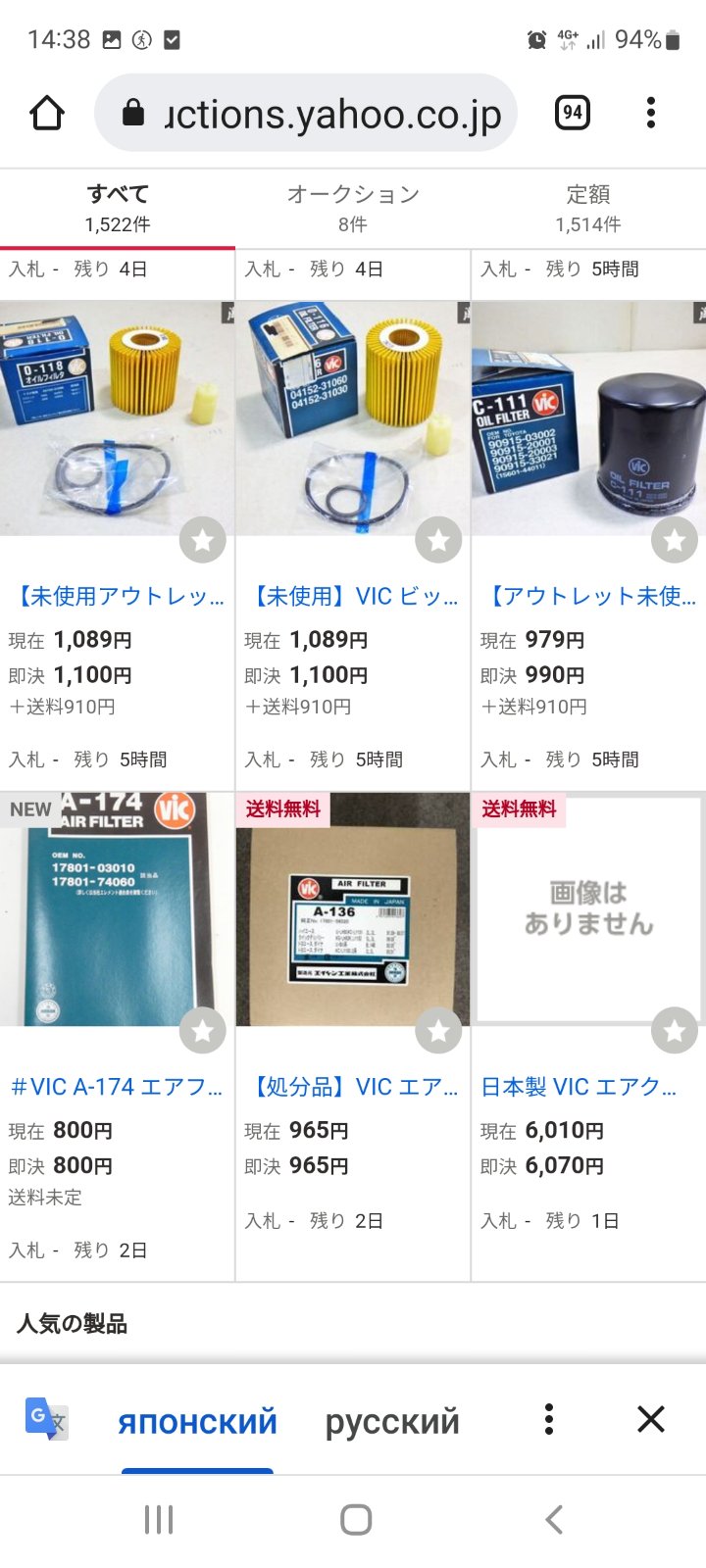Open the C-111 oil filter listing
Image resolution: width=706 pixels, height=1568 pixels.
(589, 596)
